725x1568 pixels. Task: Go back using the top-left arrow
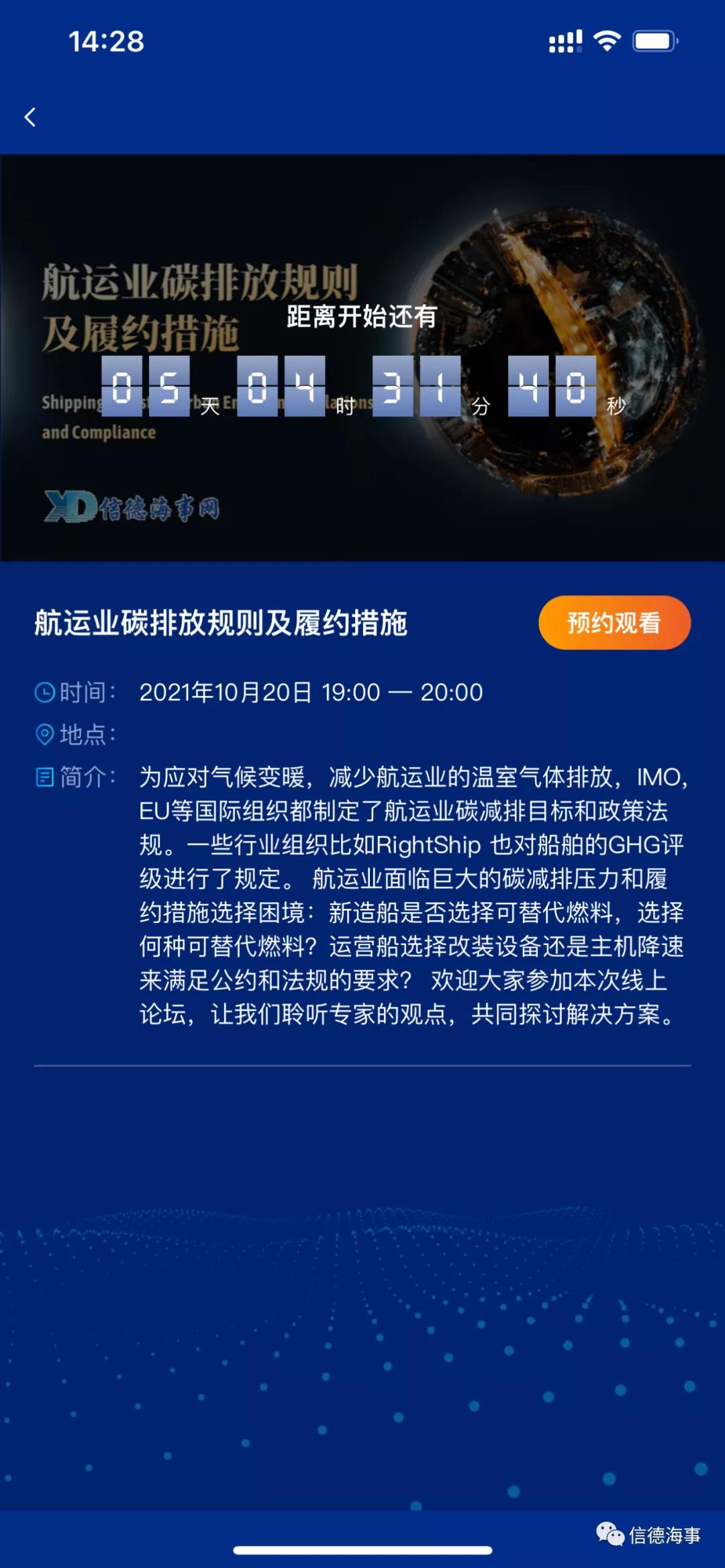click(x=30, y=117)
